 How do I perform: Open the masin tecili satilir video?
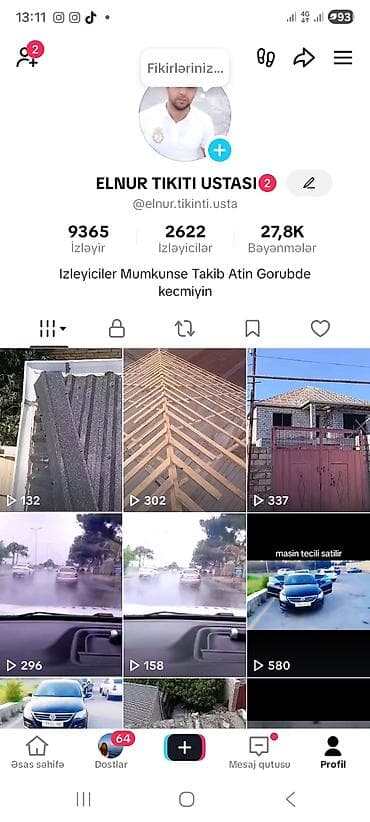click(309, 595)
